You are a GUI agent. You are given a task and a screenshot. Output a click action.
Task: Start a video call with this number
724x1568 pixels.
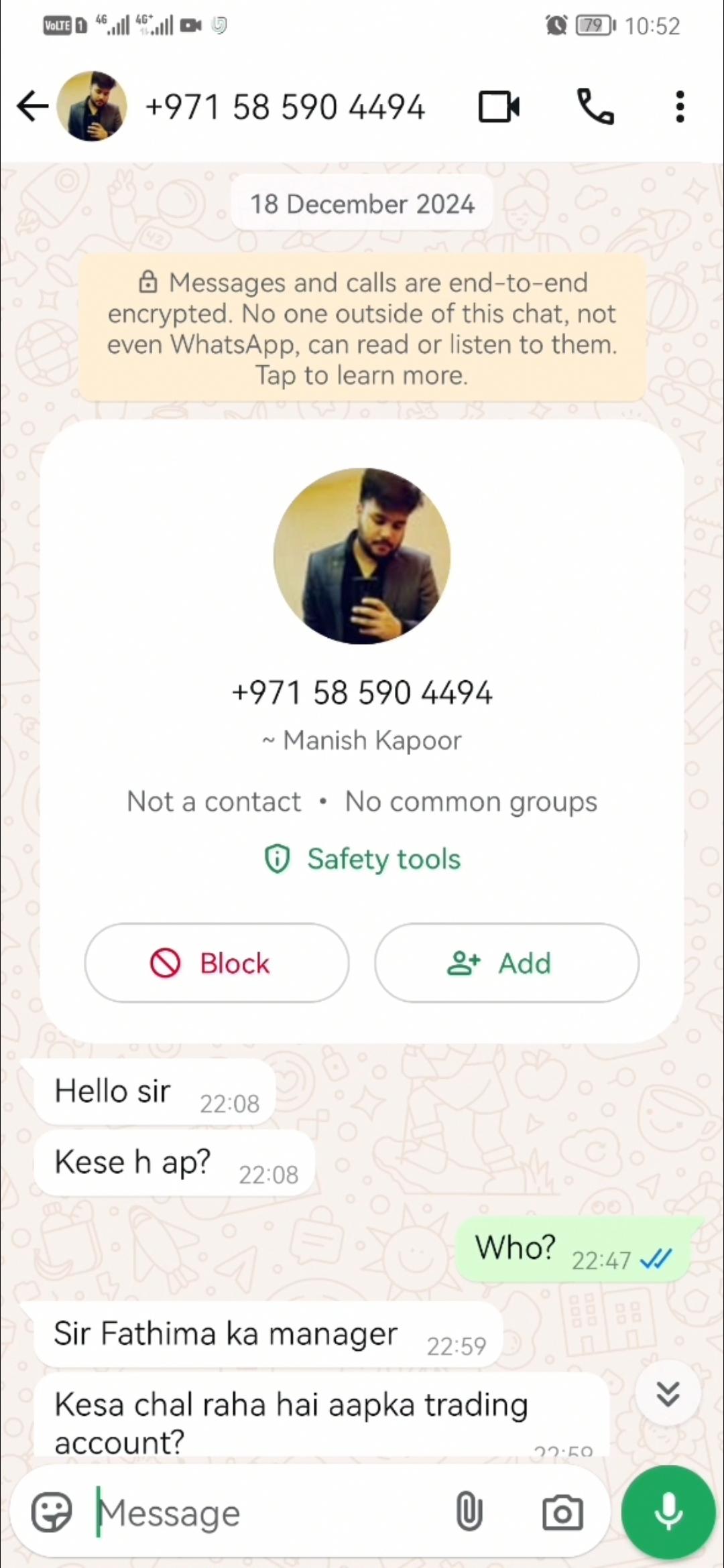coord(499,107)
